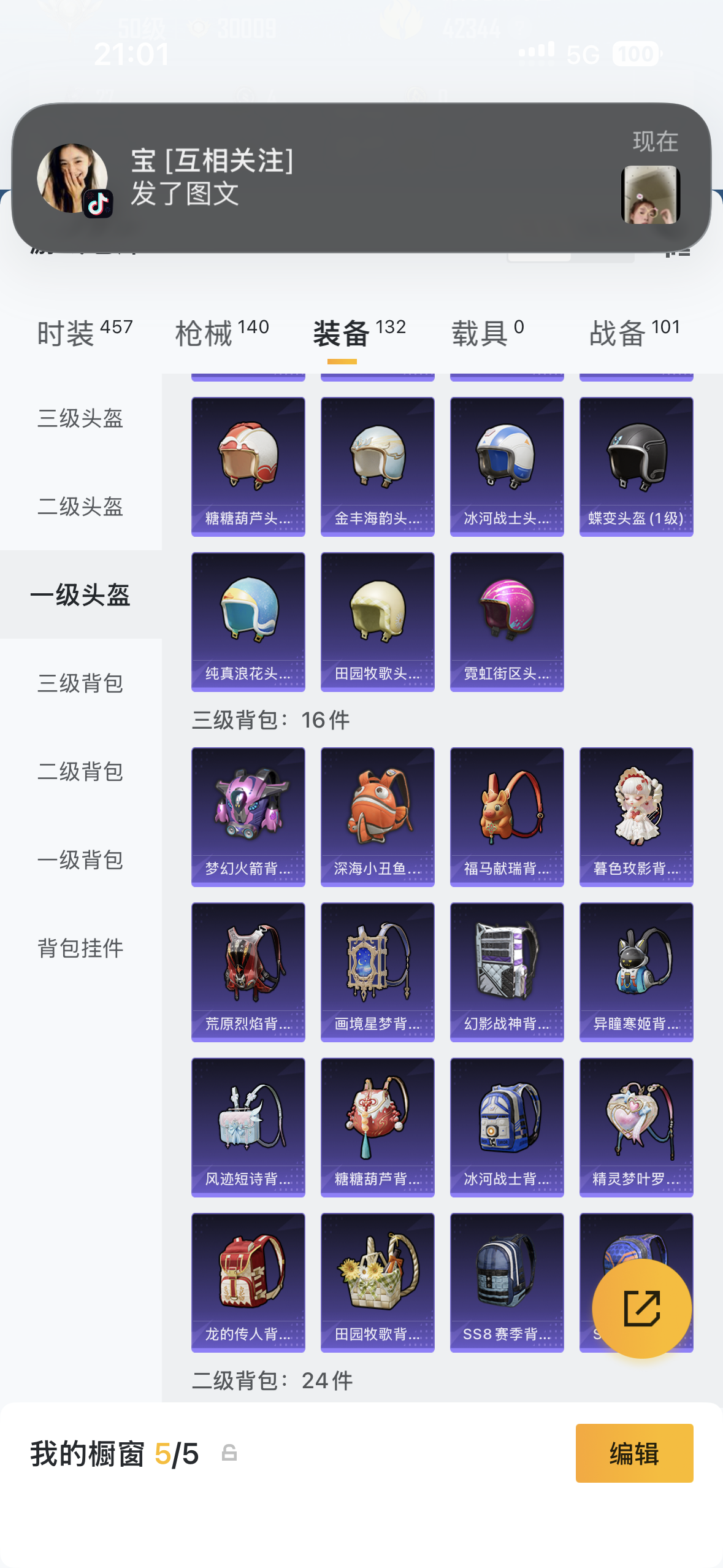Switch to the 时装 tab

click(85, 333)
